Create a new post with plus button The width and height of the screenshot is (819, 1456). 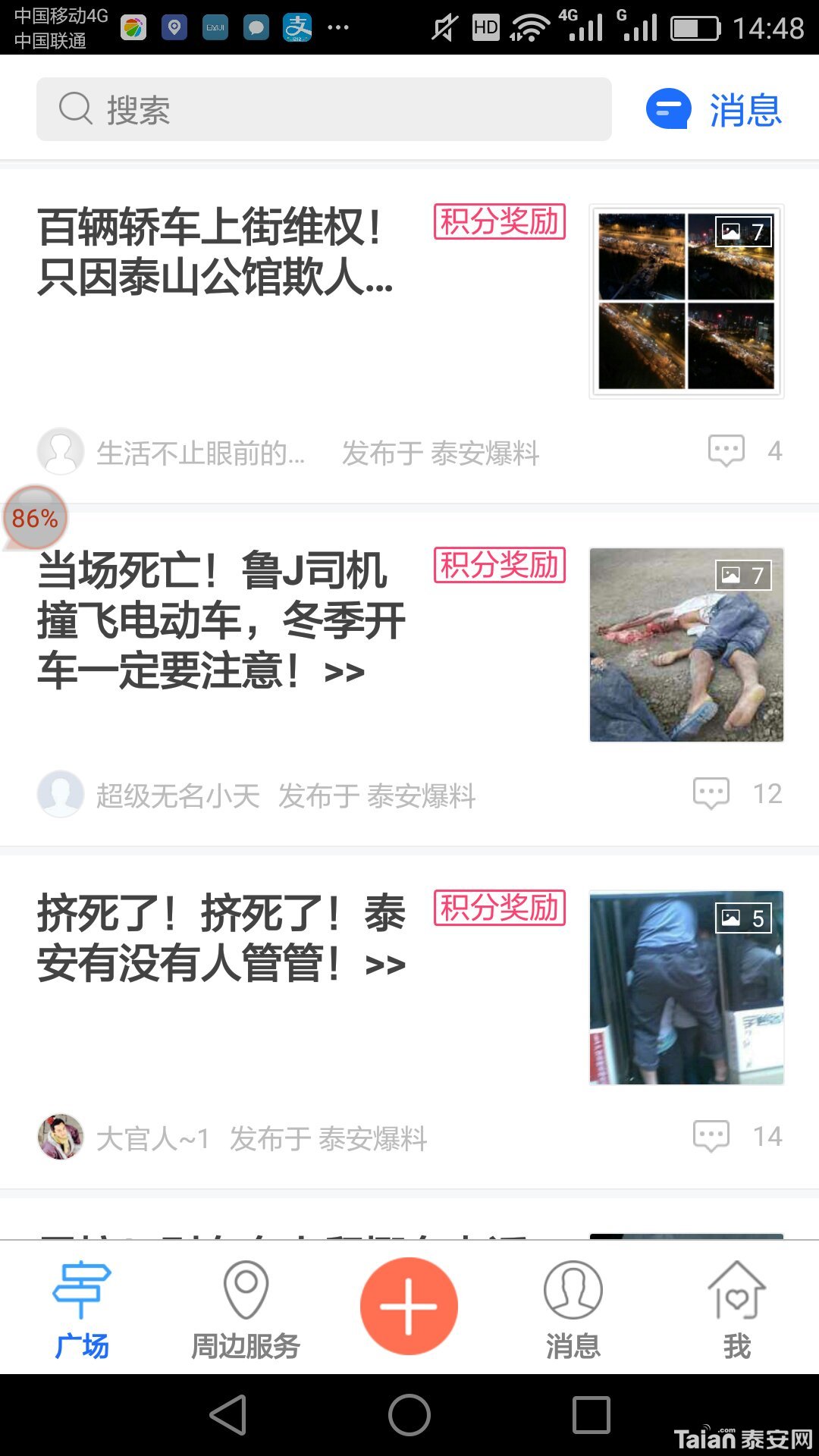pos(409,1306)
